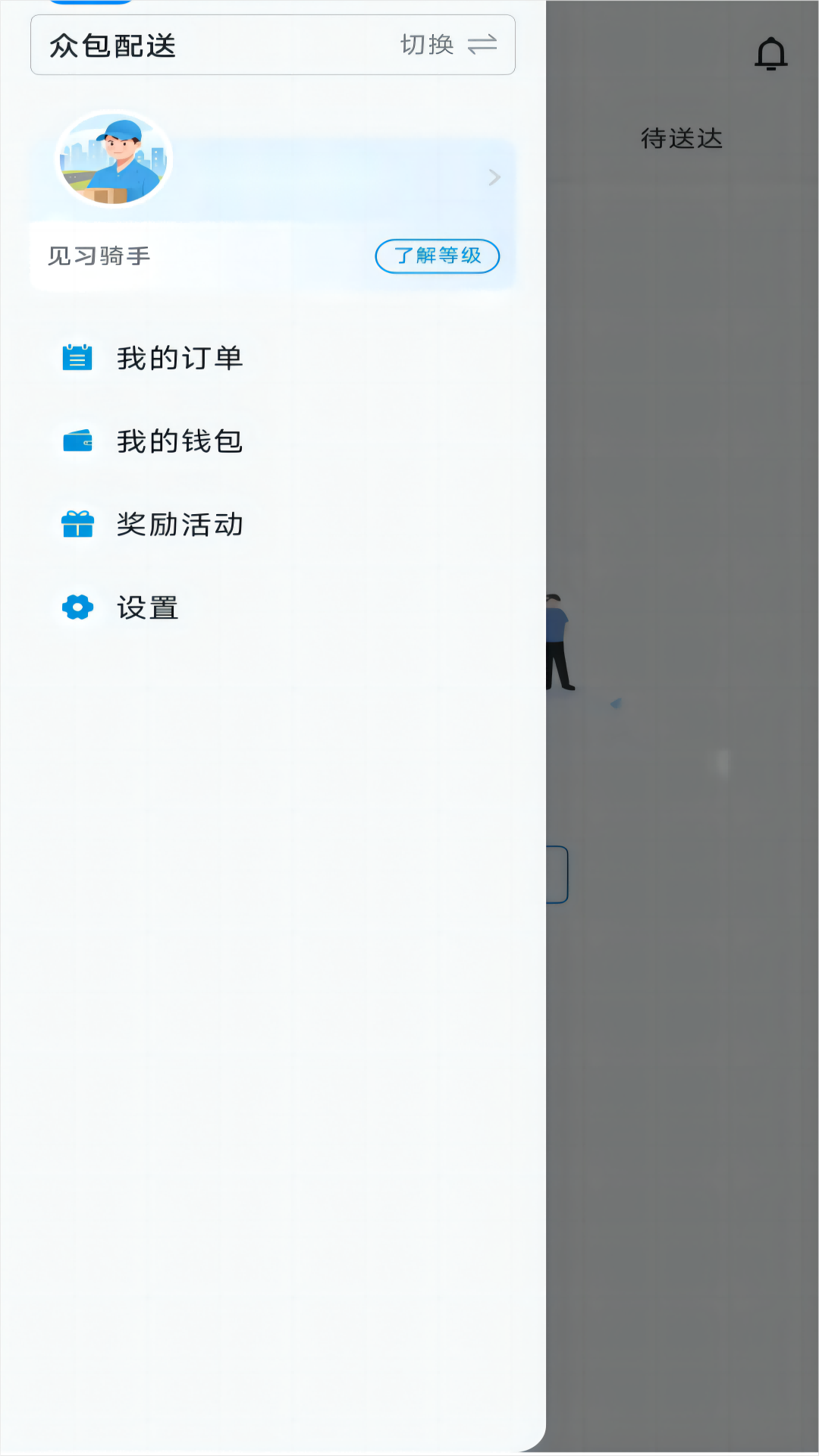Tap the 了解等级 button
Image resolution: width=819 pixels, height=1456 pixels.
click(x=437, y=256)
